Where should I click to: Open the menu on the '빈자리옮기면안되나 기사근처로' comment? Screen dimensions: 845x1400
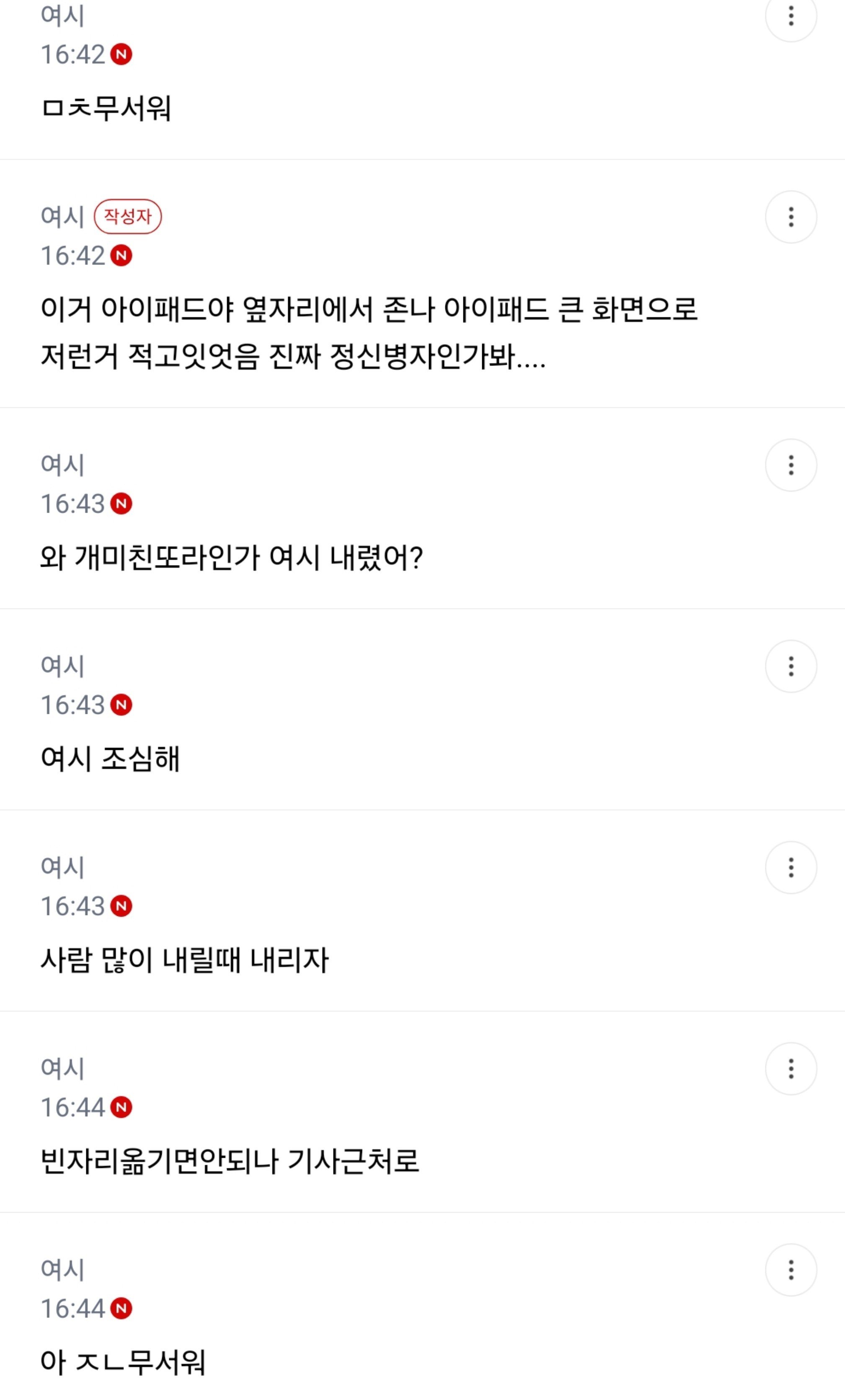[791, 1069]
